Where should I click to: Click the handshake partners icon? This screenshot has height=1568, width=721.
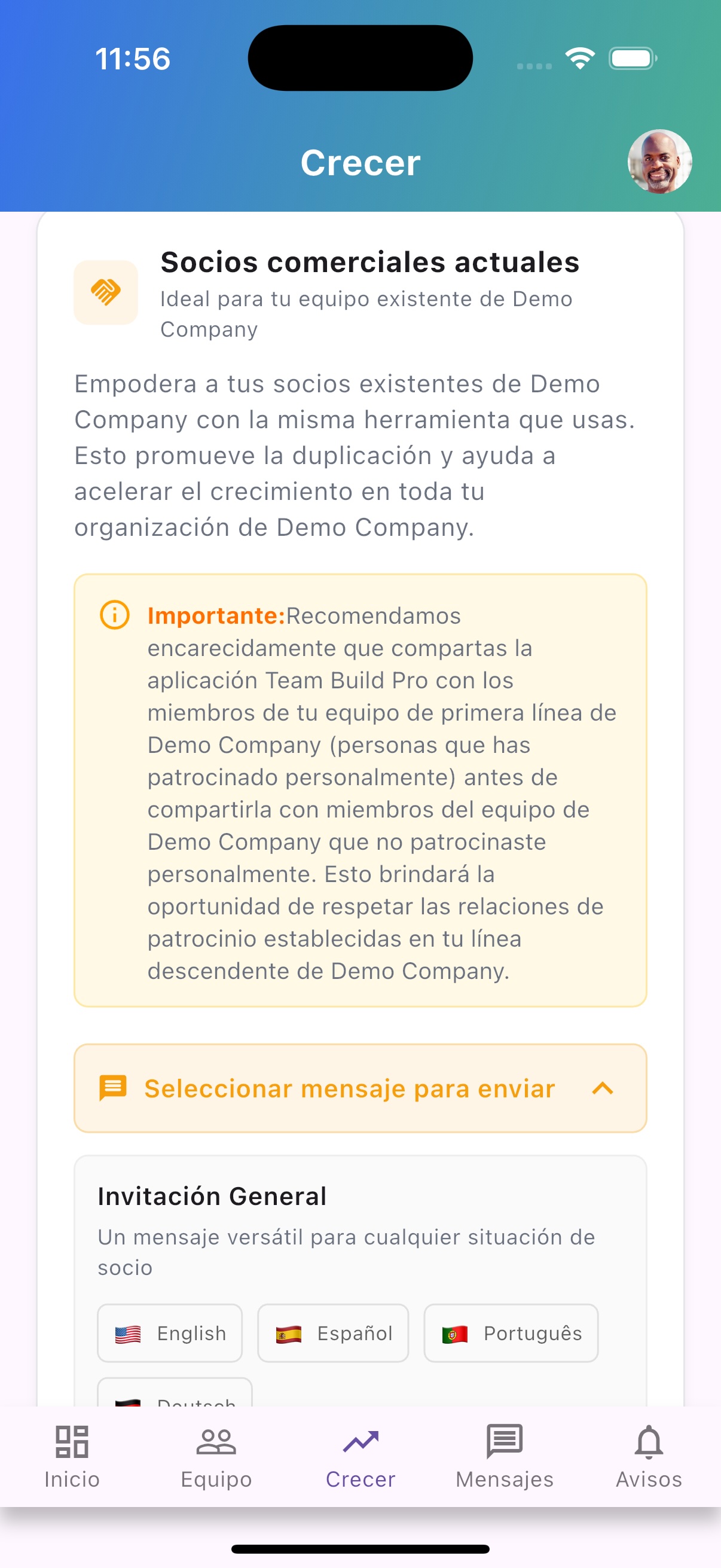[106, 292]
